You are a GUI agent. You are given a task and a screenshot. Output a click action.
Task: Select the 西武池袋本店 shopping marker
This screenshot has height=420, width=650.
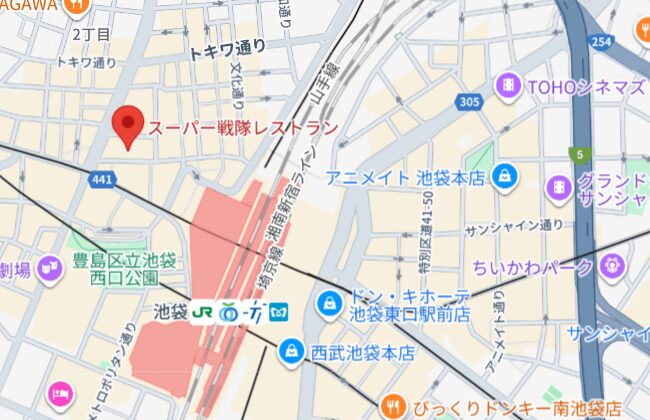tap(291, 351)
